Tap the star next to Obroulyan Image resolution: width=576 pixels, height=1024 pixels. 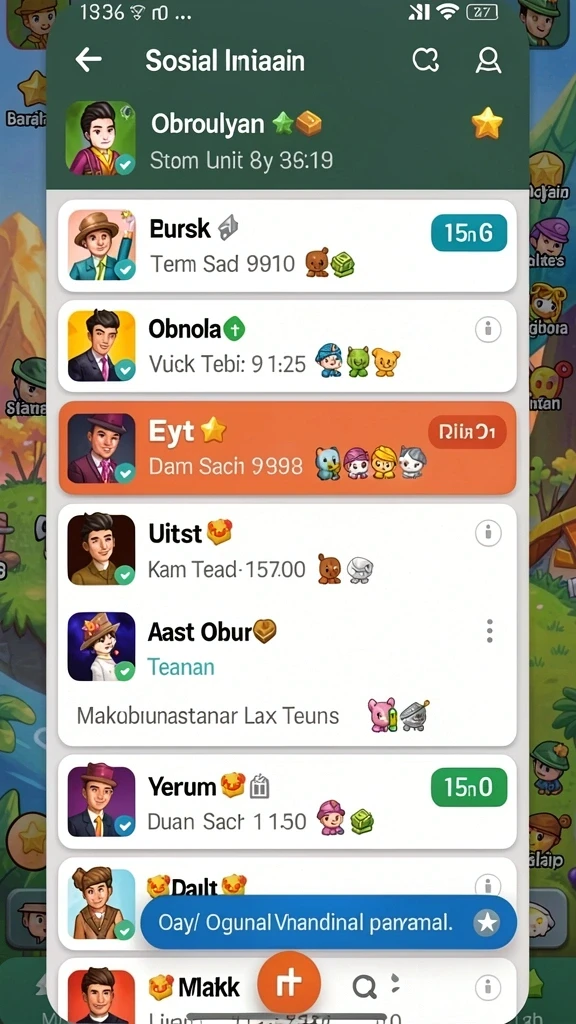(487, 123)
